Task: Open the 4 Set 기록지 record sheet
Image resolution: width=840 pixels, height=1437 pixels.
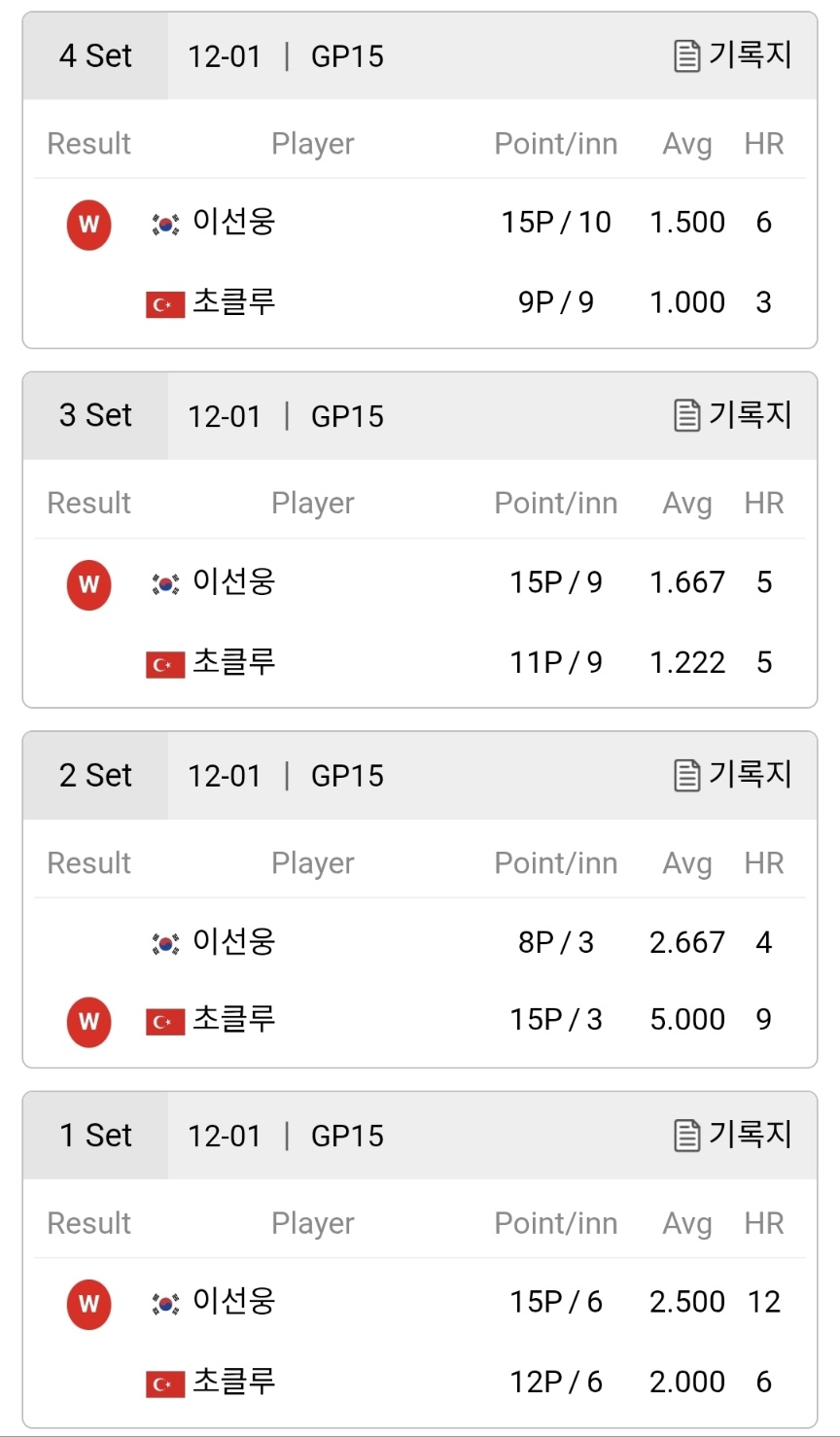Action: pos(733,56)
